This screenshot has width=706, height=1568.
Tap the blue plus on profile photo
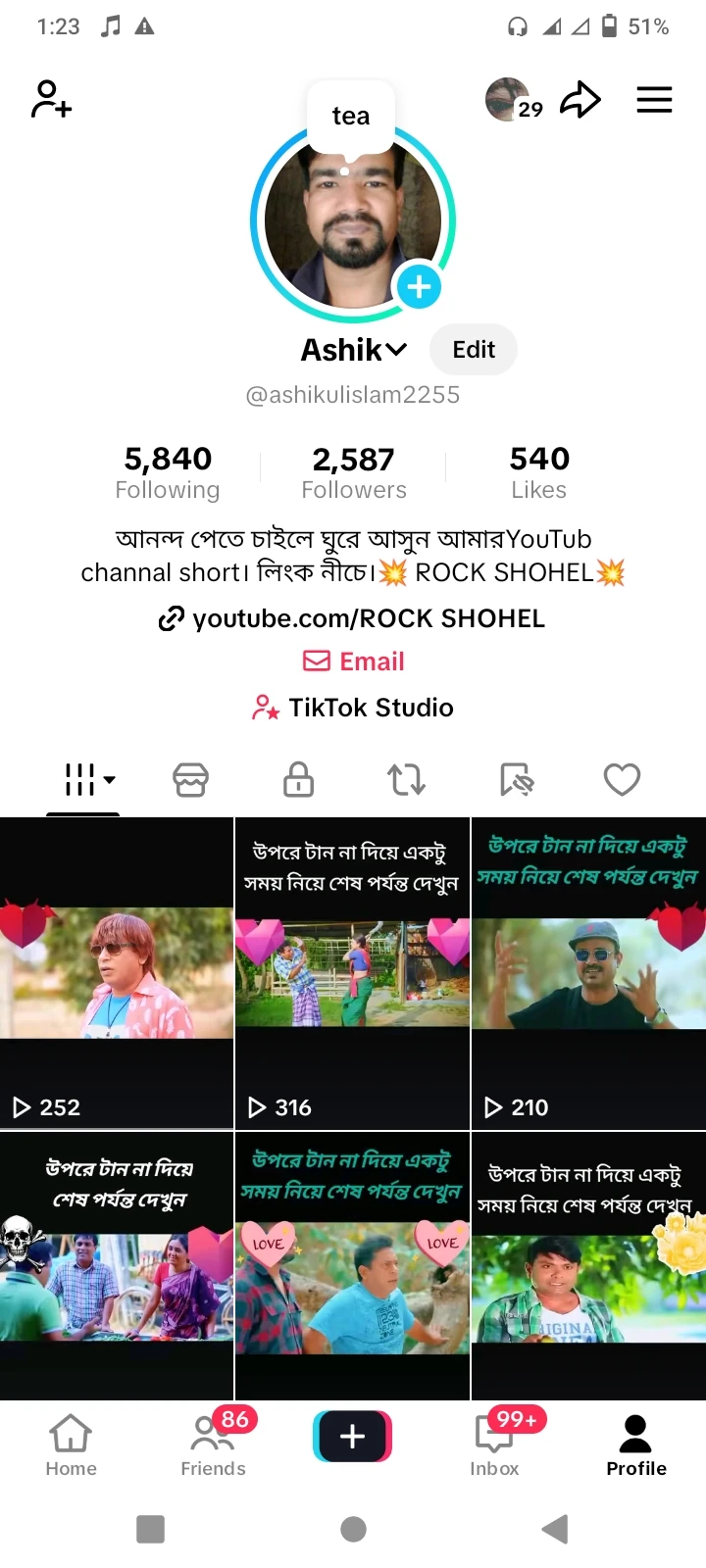419,287
